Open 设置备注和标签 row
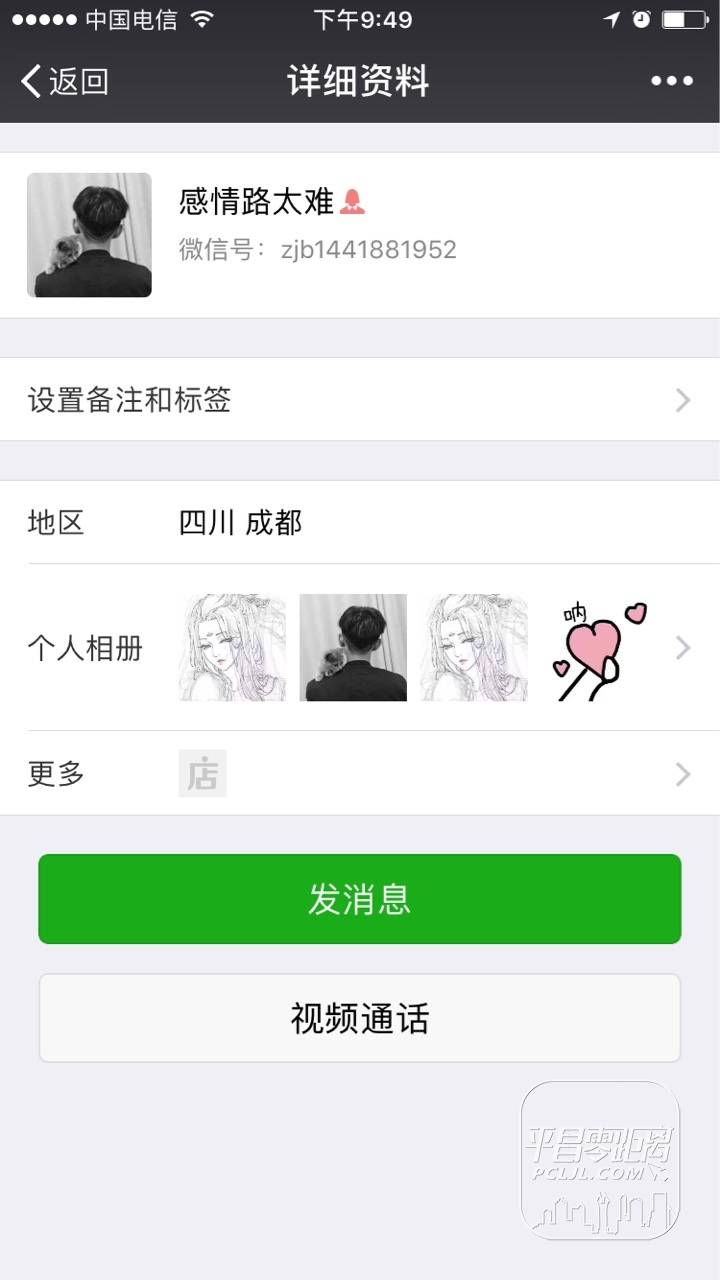This screenshot has width=720, height=1280. 360,401
